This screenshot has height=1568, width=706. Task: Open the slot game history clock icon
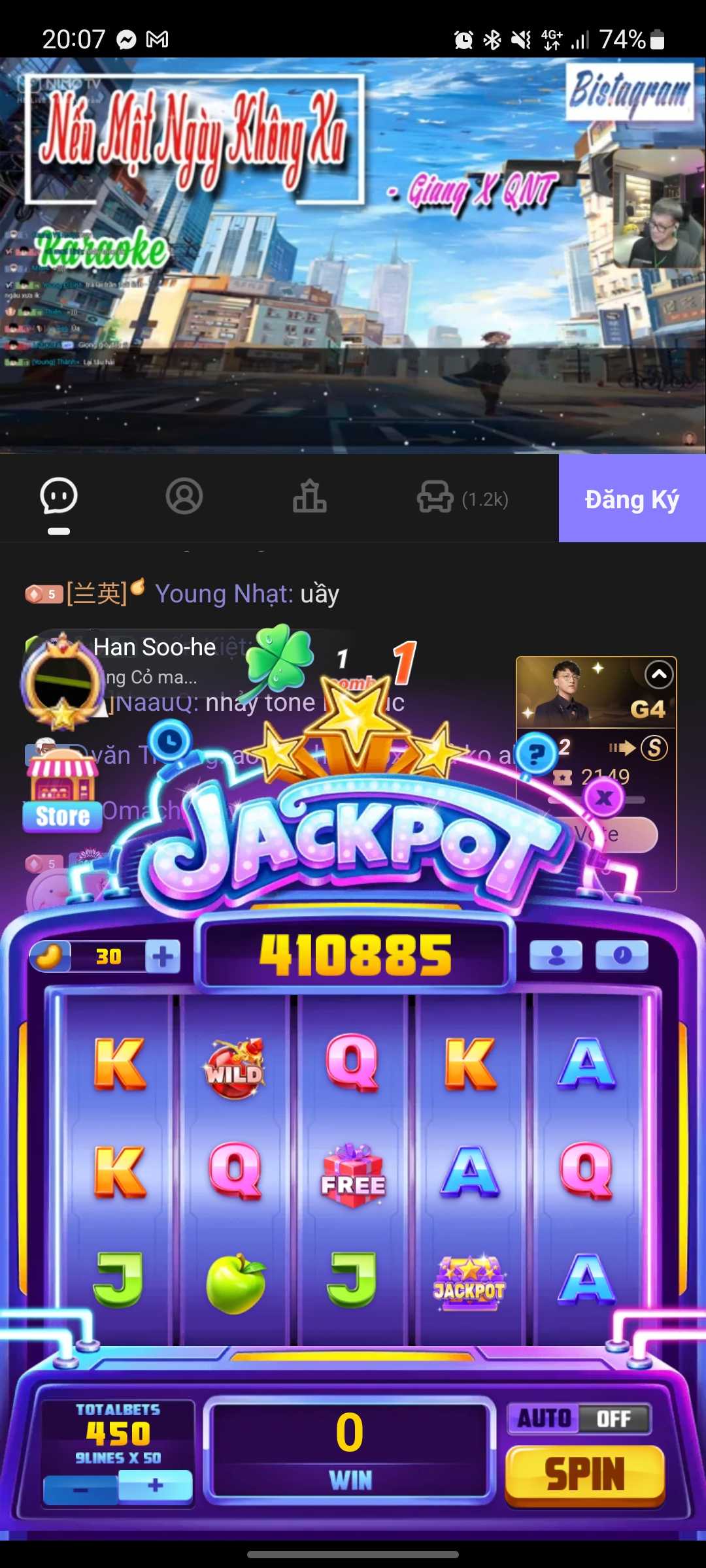(622, 956)
